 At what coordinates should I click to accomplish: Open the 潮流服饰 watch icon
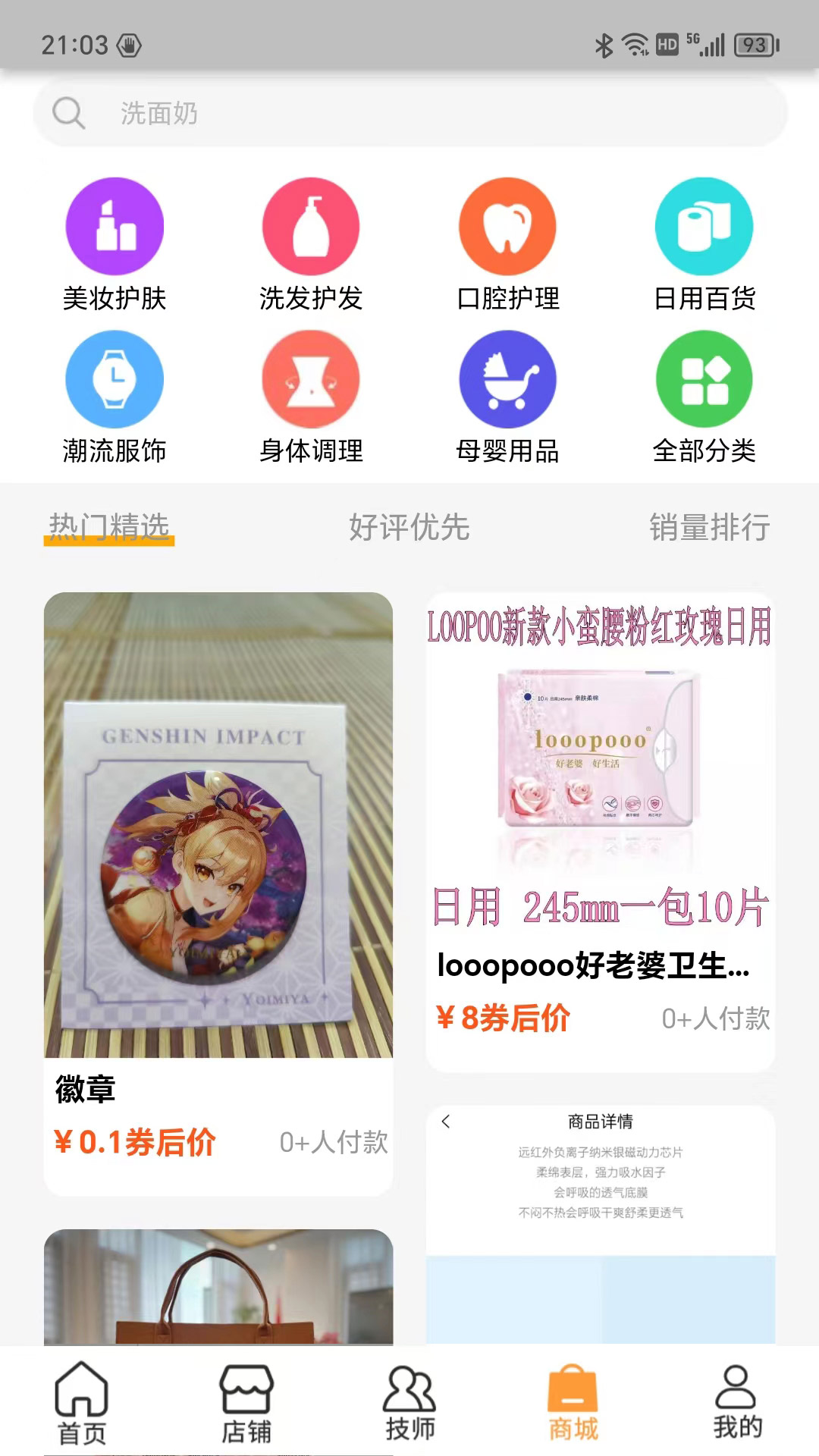point(114,379)
